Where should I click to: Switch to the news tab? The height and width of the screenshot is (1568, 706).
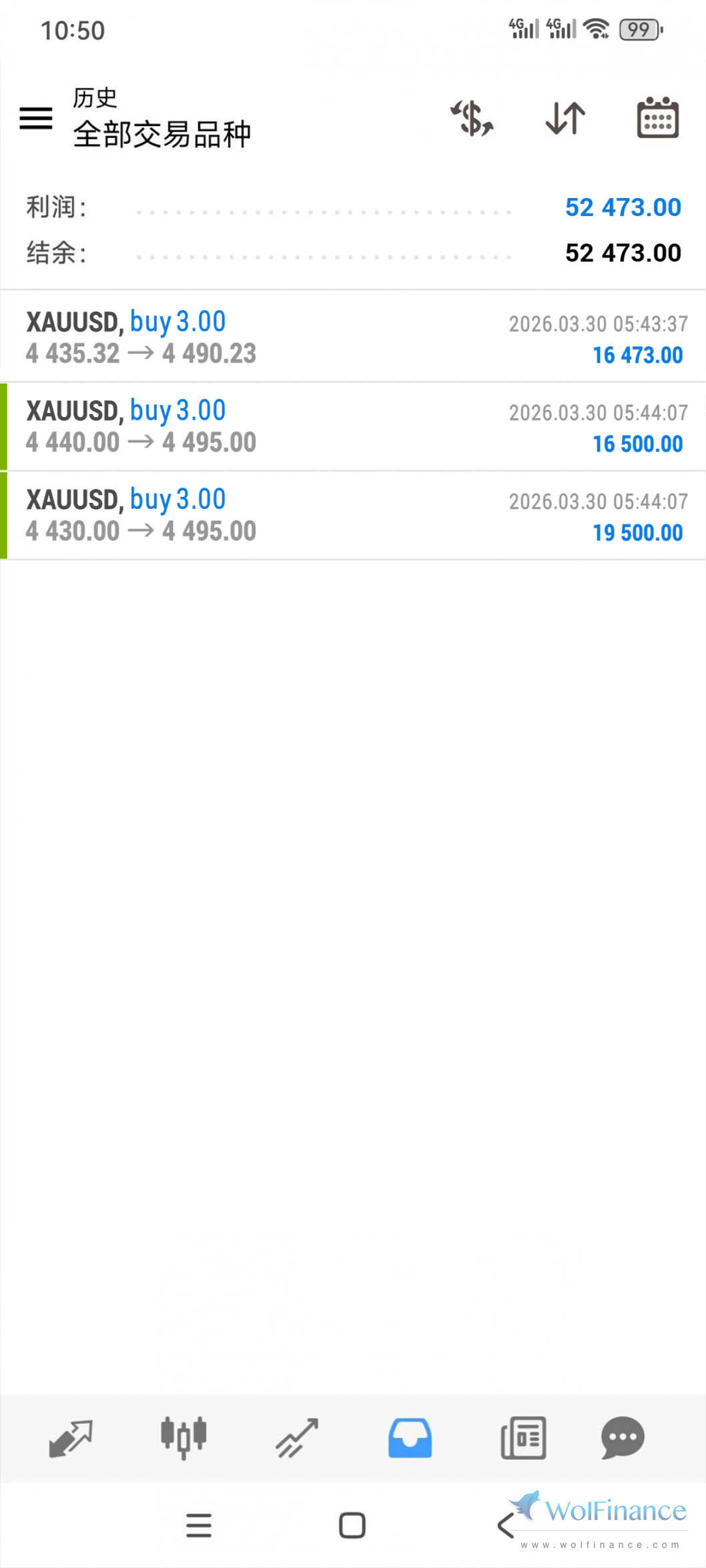tap(523, 1438)
